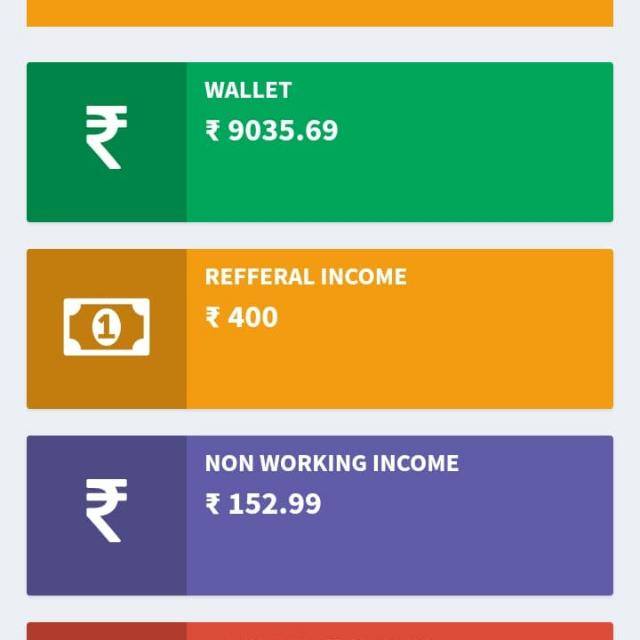
Task: Open the Non Working Income card
Action: coord(319,515)
